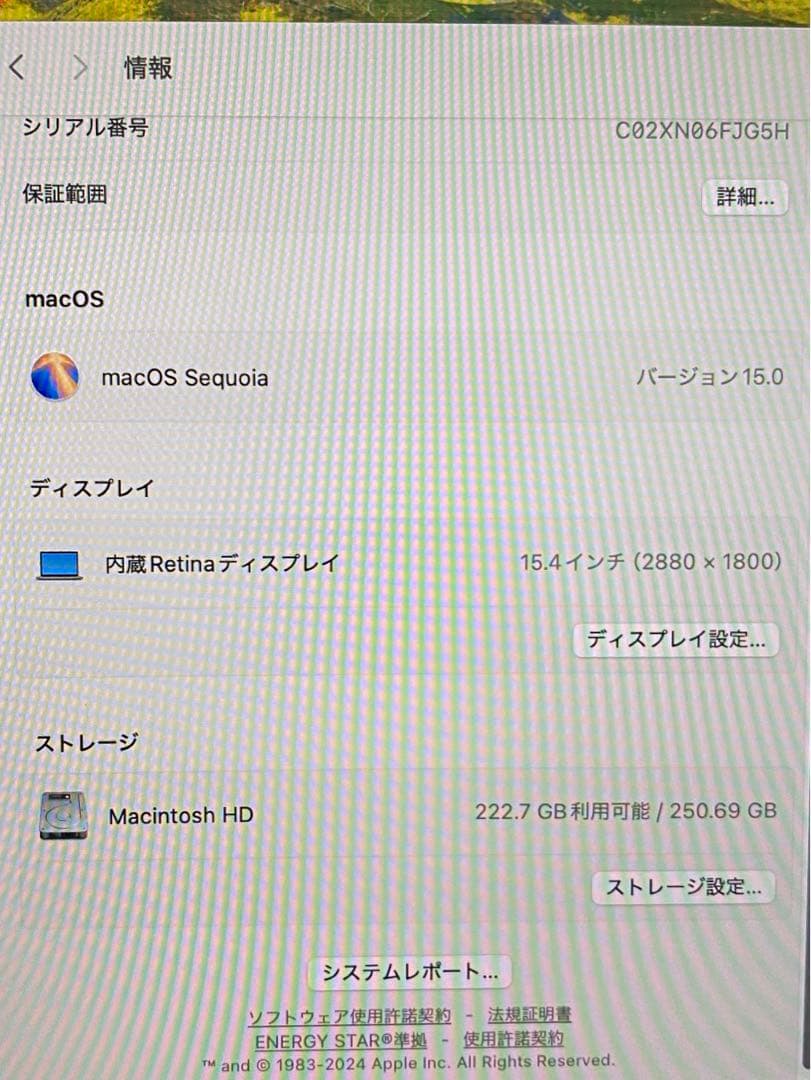Open ストレージ設定... settings
Viewport: 811px width, 1080px height.
tap(683, 887)
